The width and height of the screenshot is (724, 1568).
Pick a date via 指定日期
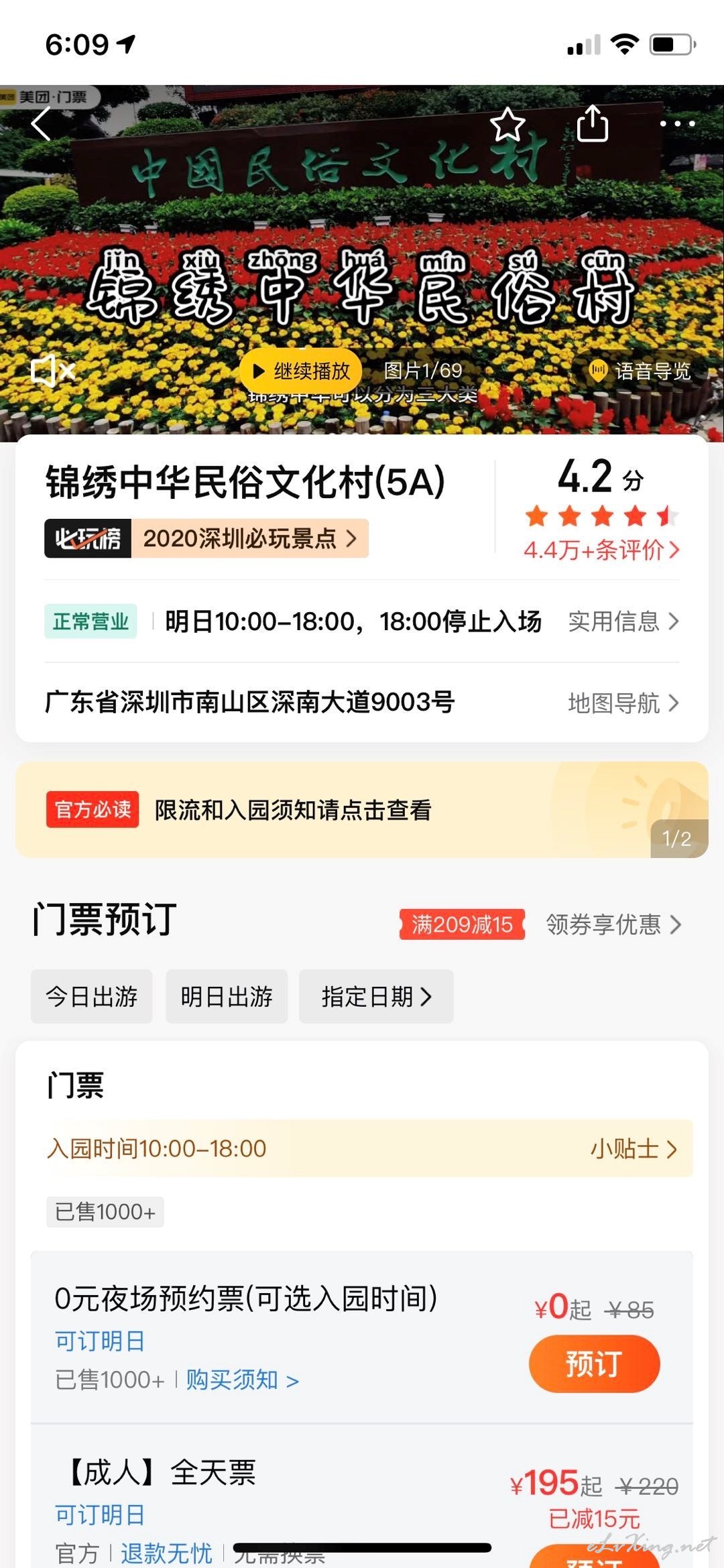pyautogui.click(x=376, y=996)
